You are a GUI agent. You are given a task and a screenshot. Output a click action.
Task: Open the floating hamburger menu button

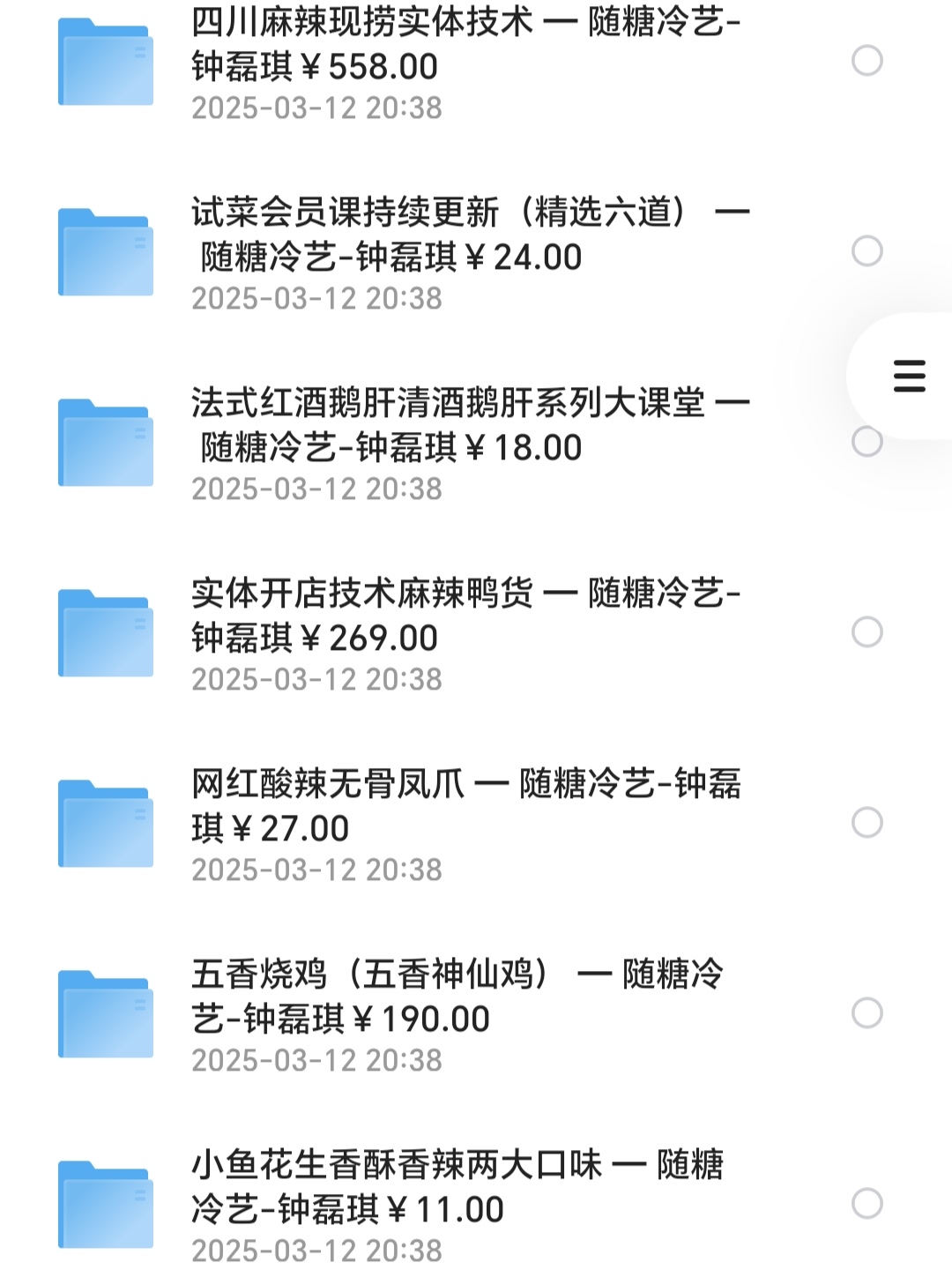coord(909,376)
